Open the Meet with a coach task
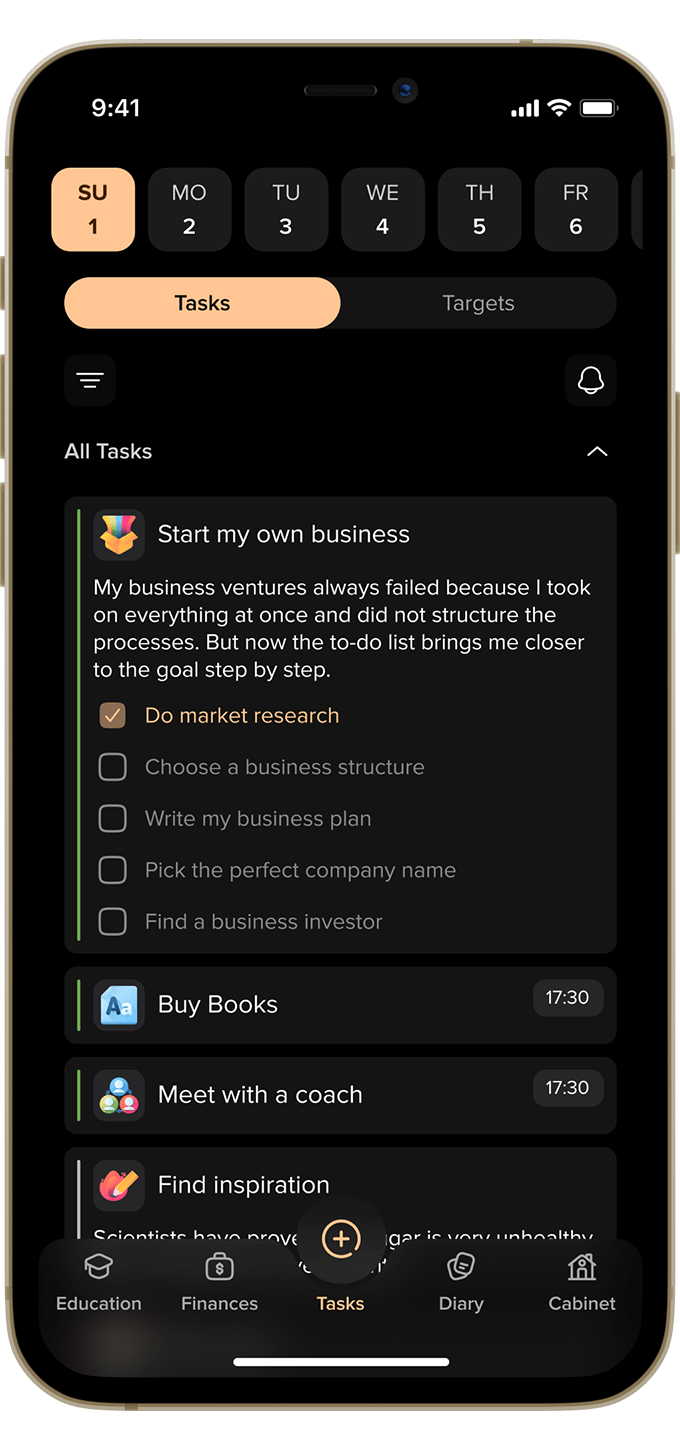Screen dimensions: 680x1450 click(x=340, y=1095)
